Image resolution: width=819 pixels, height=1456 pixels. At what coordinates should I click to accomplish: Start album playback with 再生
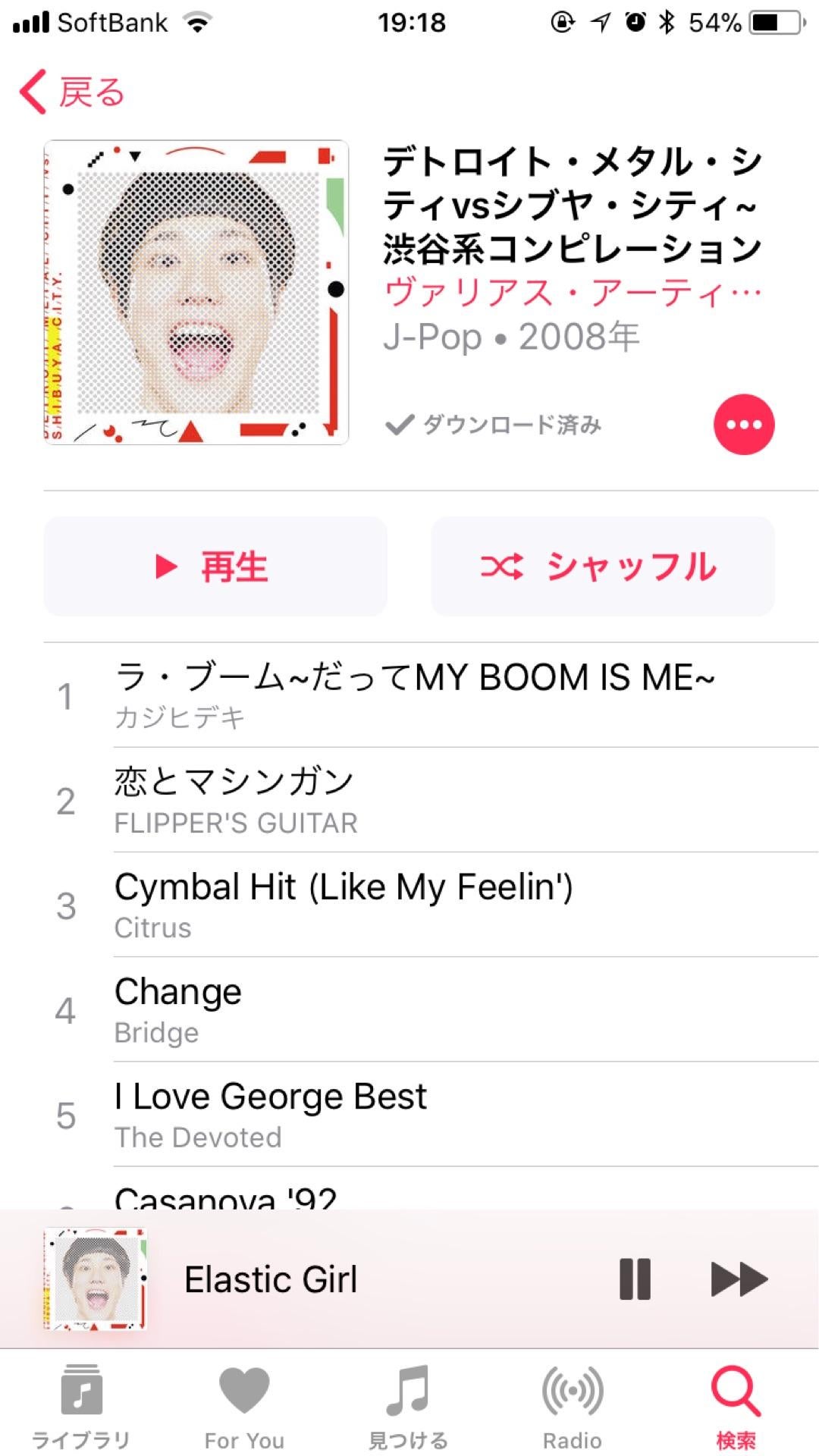[215, 566]
